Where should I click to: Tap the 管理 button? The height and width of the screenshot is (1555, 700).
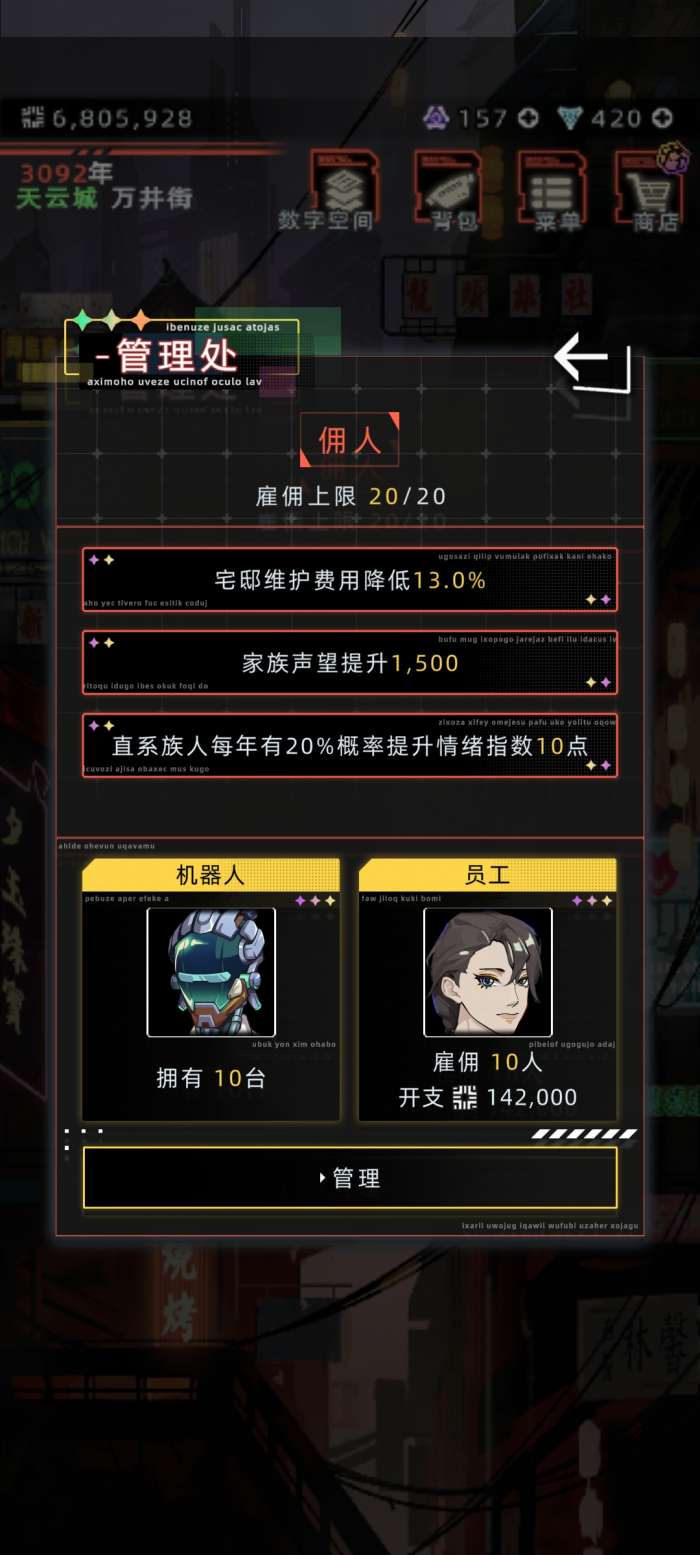pos(350,1178)
